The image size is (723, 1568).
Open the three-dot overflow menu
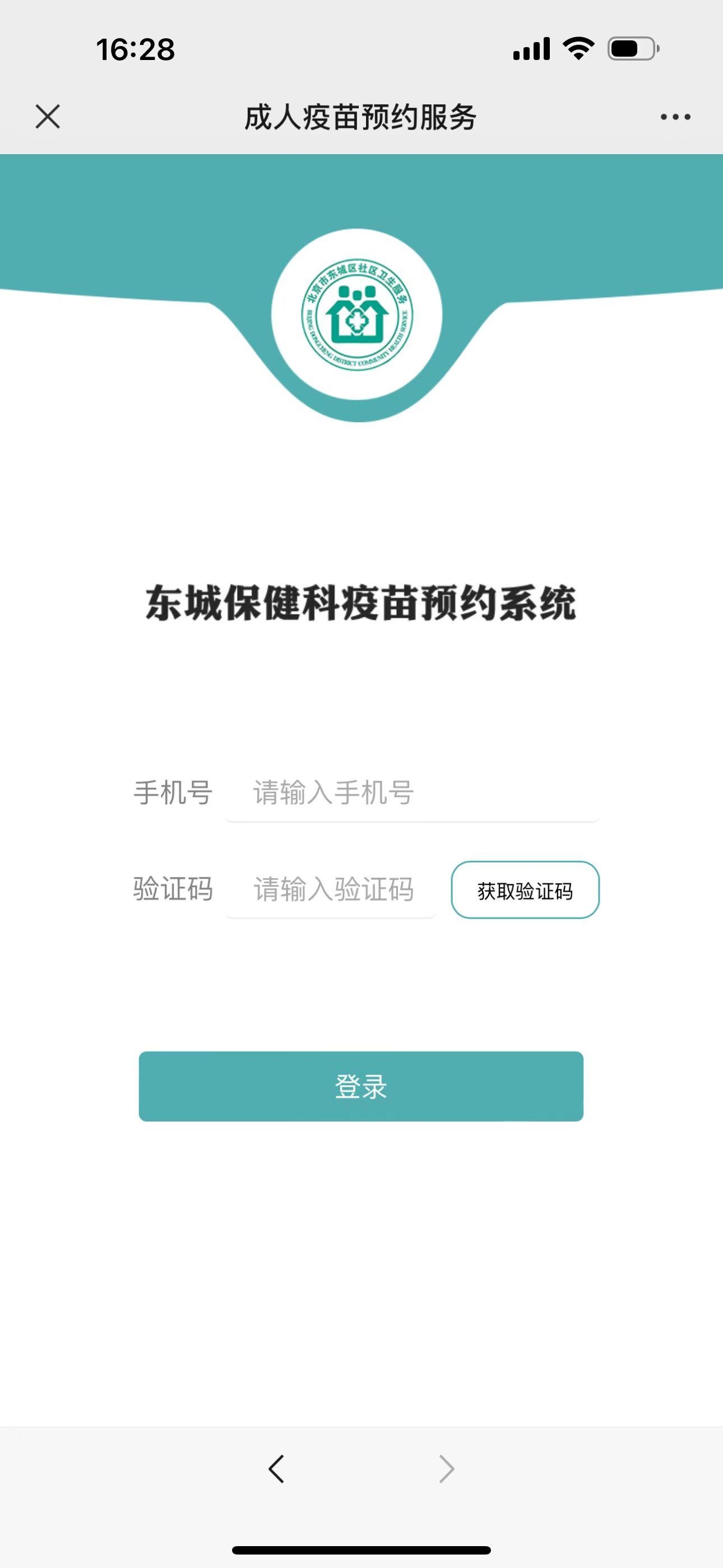(x=675, y=117)
